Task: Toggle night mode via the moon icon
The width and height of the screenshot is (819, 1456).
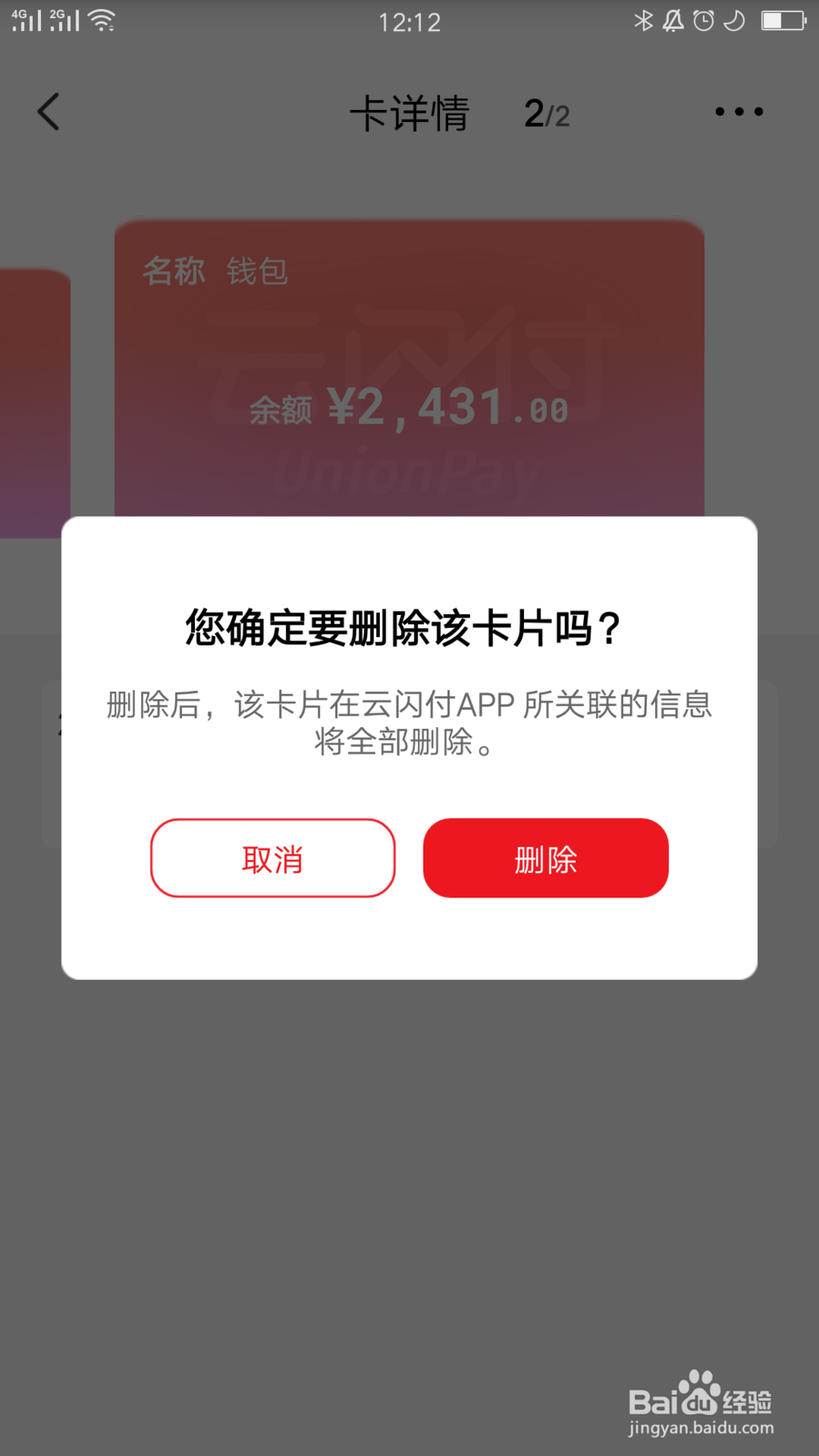Action: tap(733, 22)
